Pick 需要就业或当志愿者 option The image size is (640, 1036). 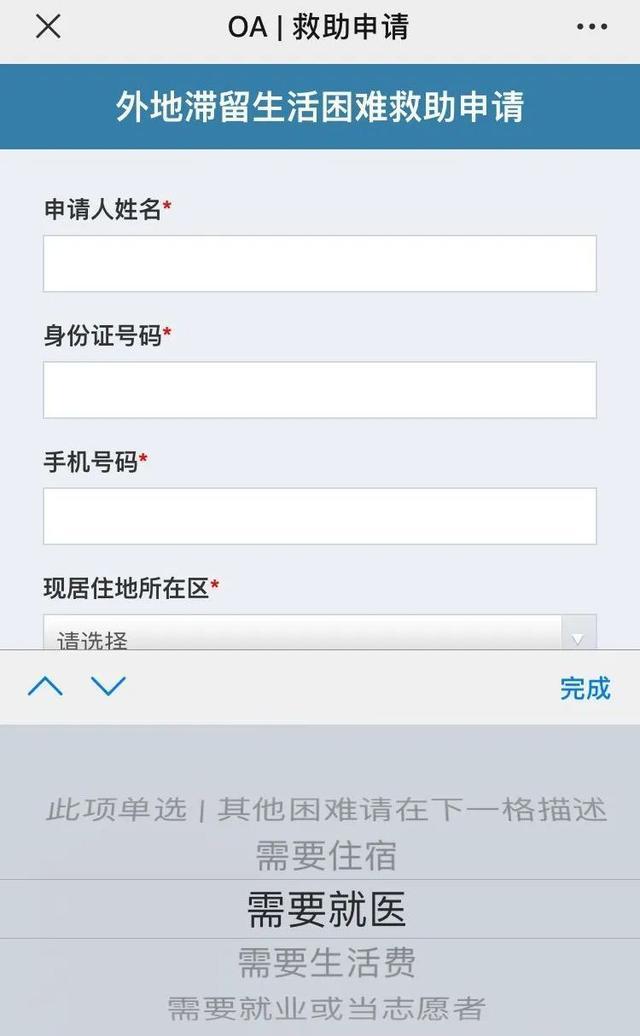pyautogui.click(x=326, y=1008)
